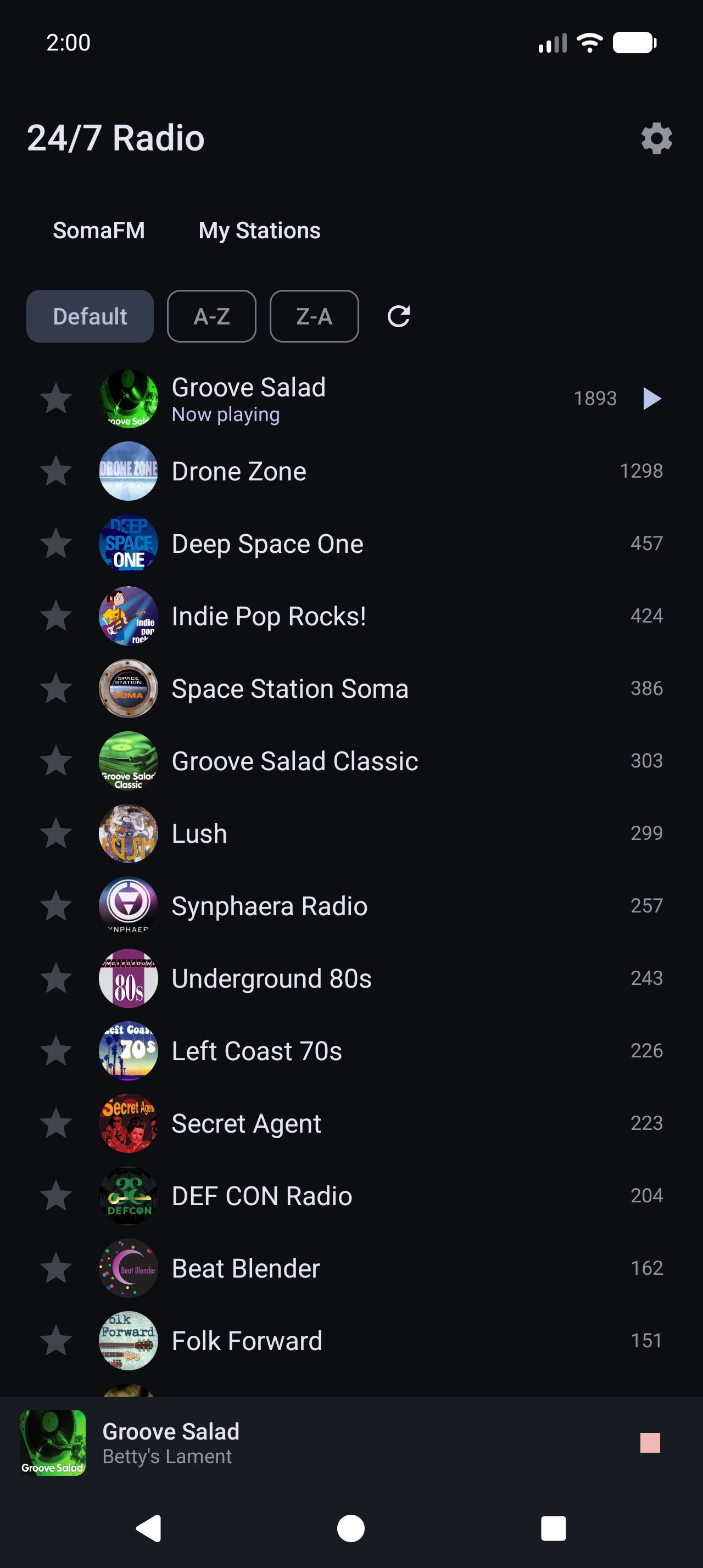Star the Lush station
The height and width of the screenshot is (1568, 703).
coord(55,833)
